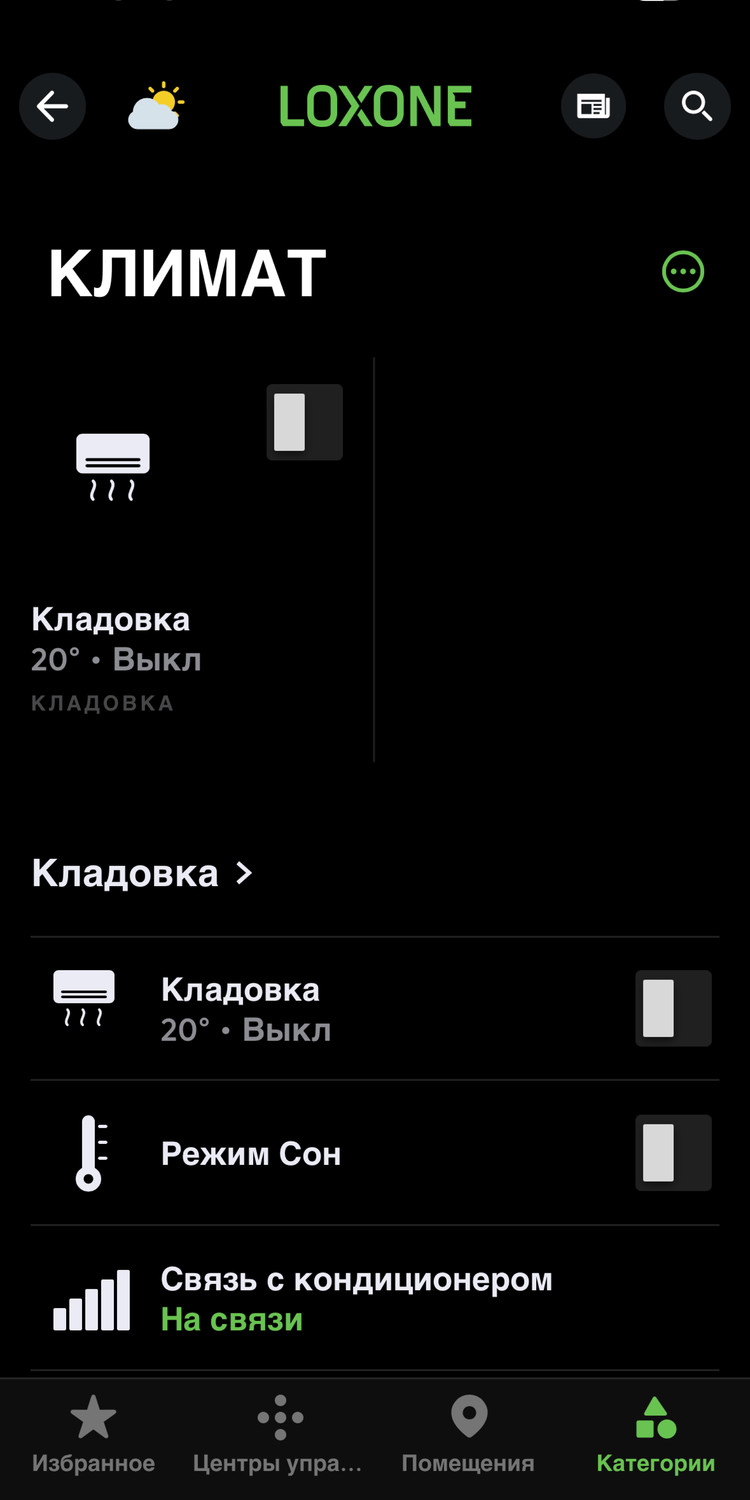The width and height of the screenshot is (750, 1500).
Task: Toggle the Режим Сон switch
Action: 673,1153
